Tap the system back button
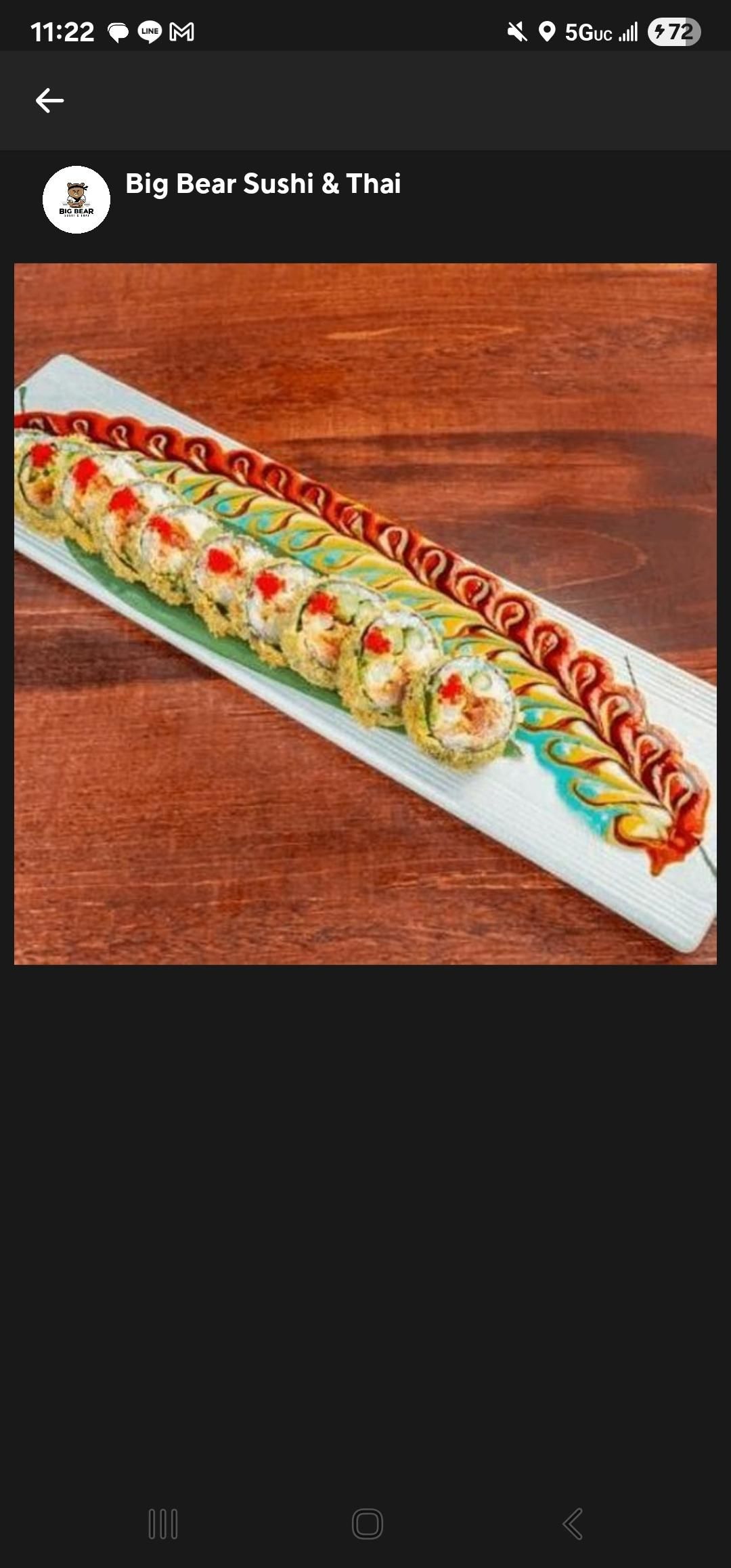This screenshot has width=731, height=1568. [x=573, y=1524]
